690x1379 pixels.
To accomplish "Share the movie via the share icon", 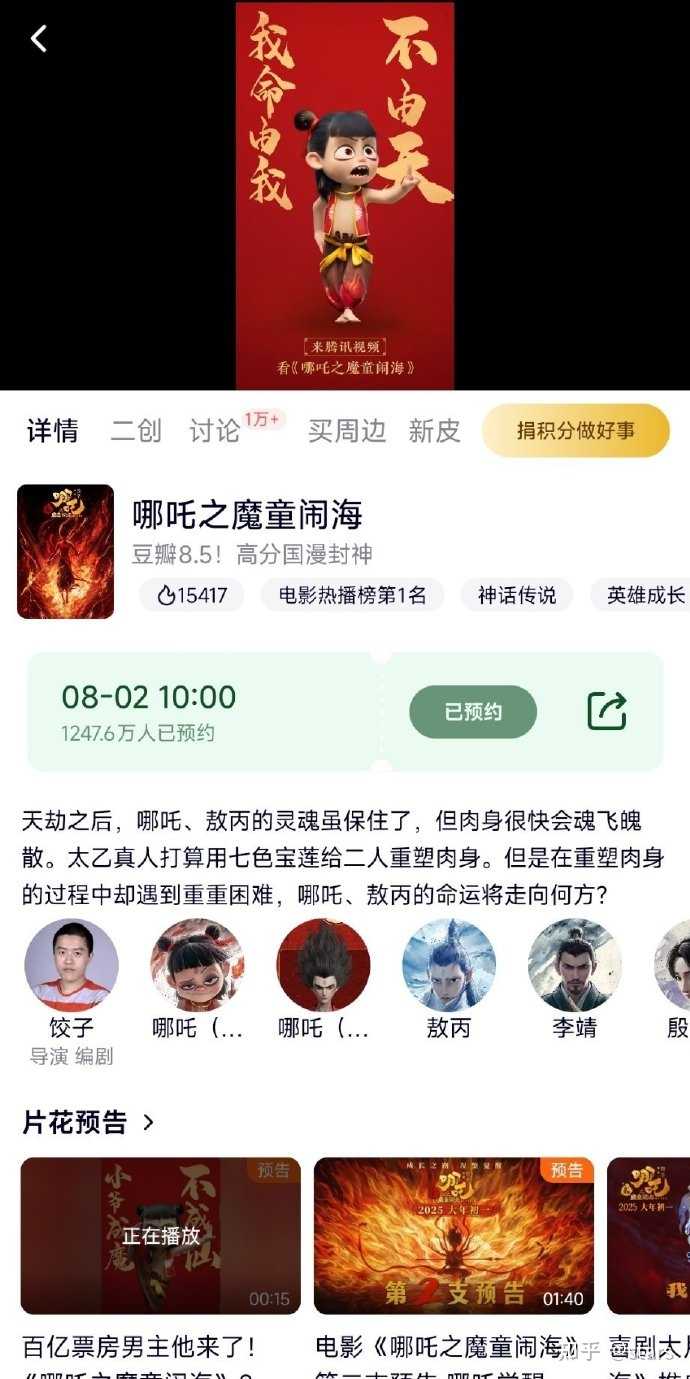I will pyautogui.click(x=607, y=712).
